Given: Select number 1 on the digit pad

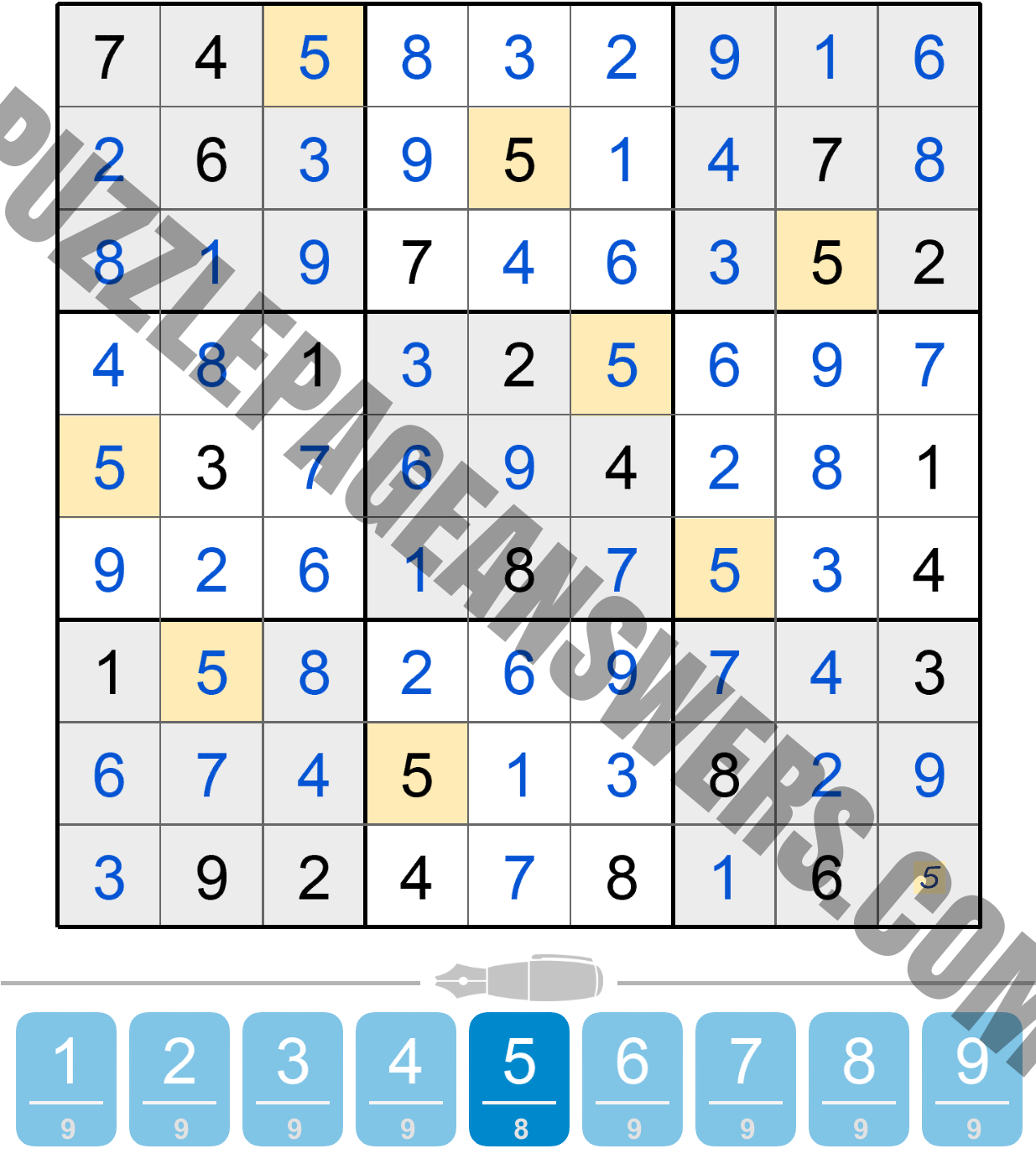Looking at the screenshot, I should (x=66, y=1078).
